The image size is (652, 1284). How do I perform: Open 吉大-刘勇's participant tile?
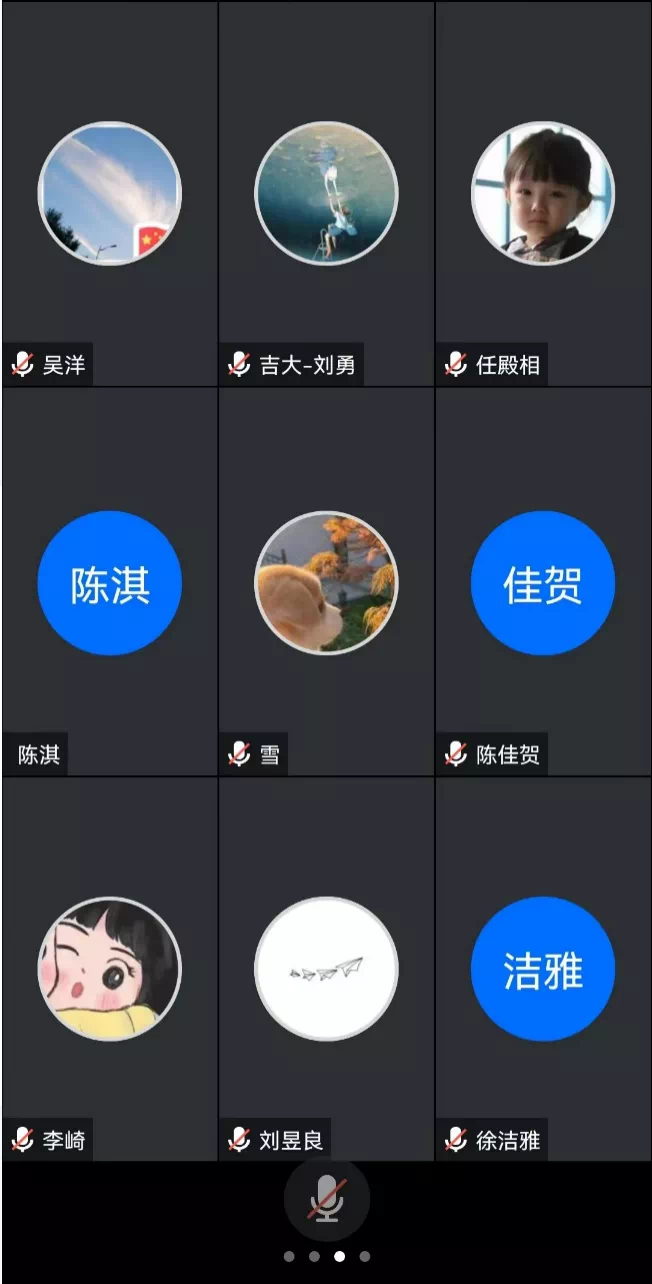click(x=326, y=194)
